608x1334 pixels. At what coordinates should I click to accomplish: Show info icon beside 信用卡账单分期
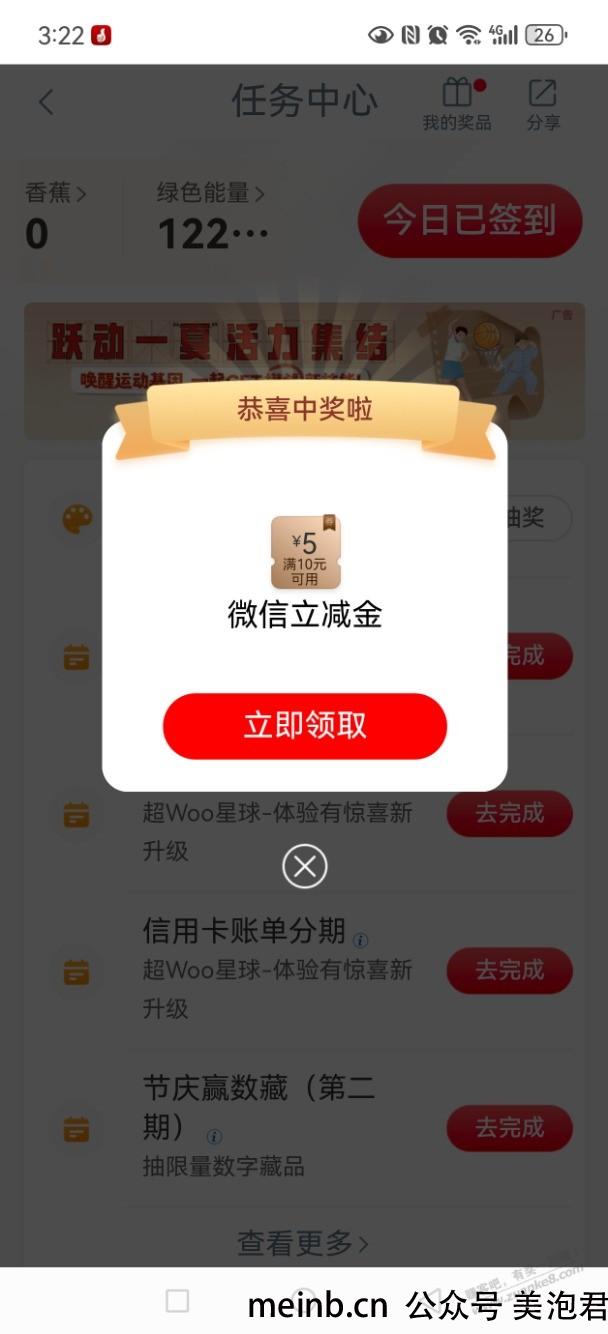361,940
